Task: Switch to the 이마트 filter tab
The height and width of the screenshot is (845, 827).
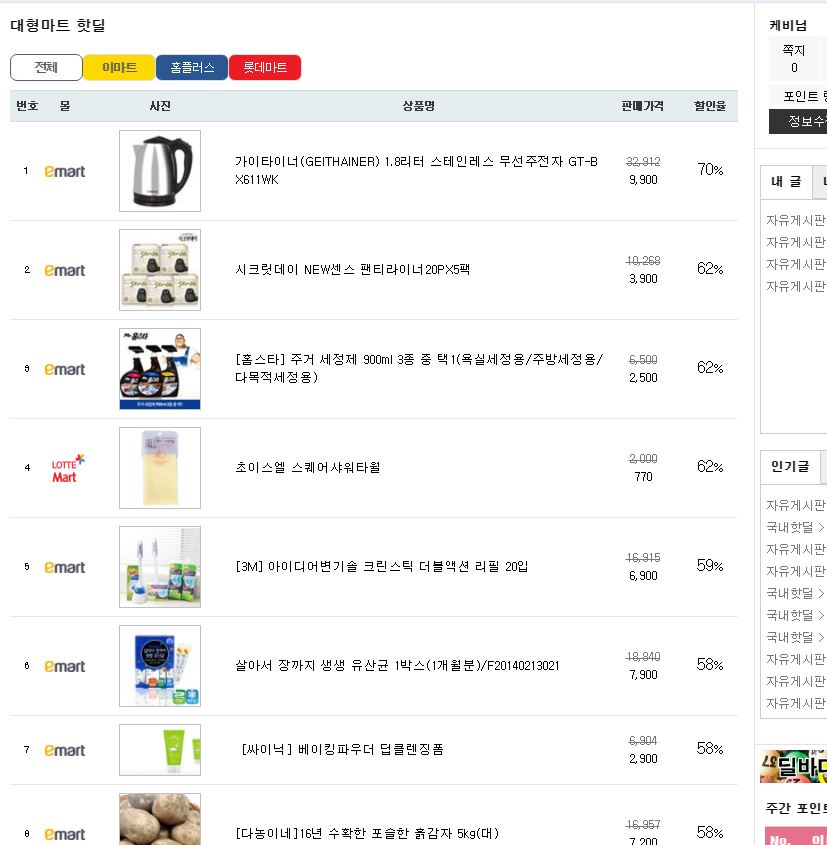Action: coord(119,68)
